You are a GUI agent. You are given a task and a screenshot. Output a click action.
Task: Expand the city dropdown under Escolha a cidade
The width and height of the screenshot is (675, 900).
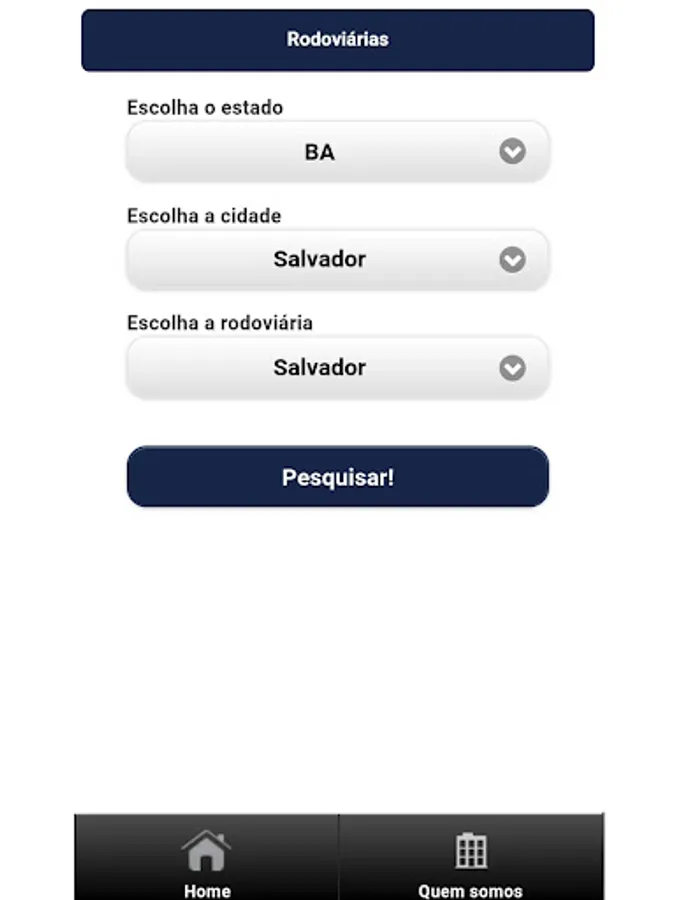click(337, 260)
